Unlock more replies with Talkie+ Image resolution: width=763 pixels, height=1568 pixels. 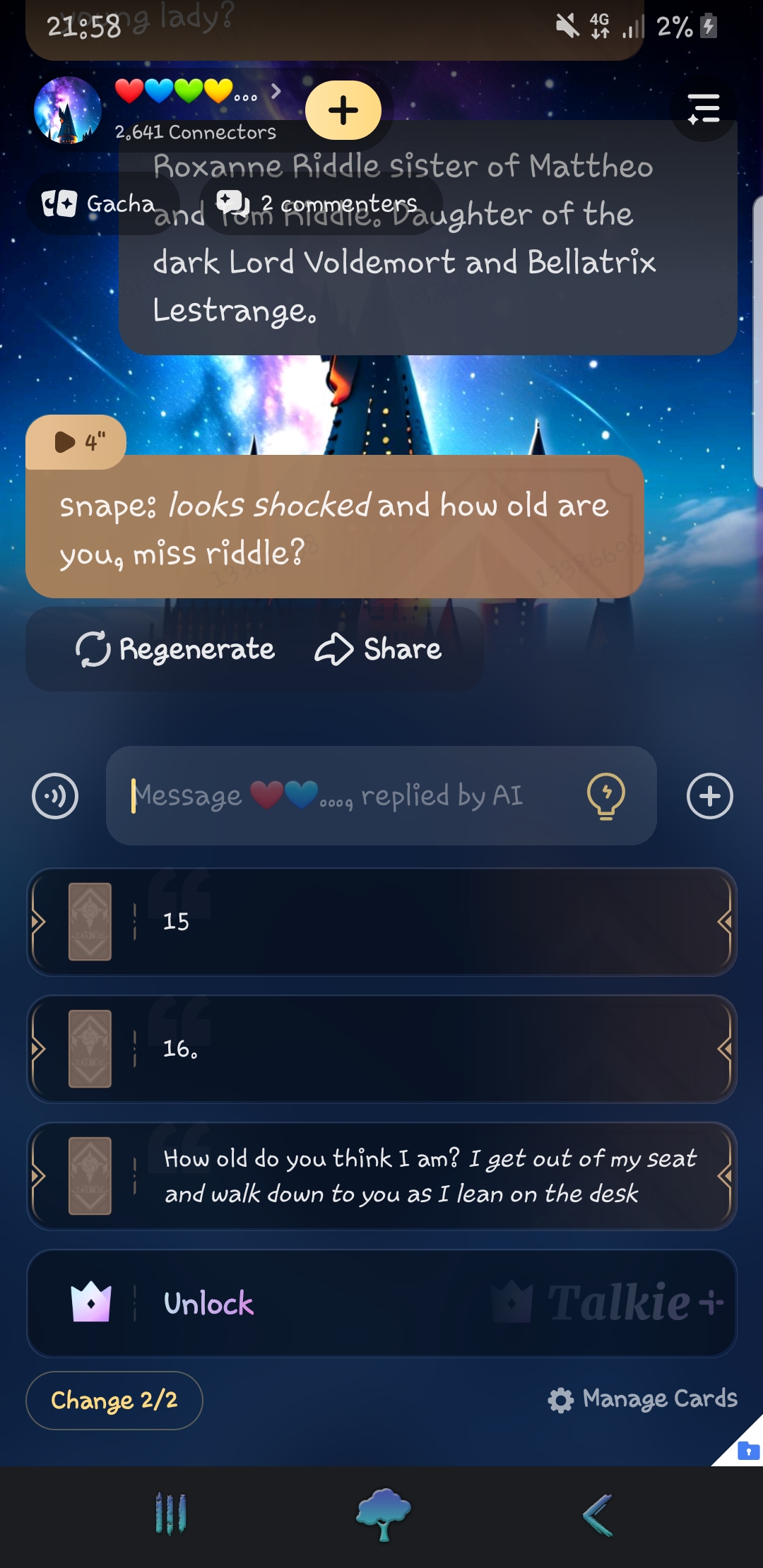click(381, 1303)
